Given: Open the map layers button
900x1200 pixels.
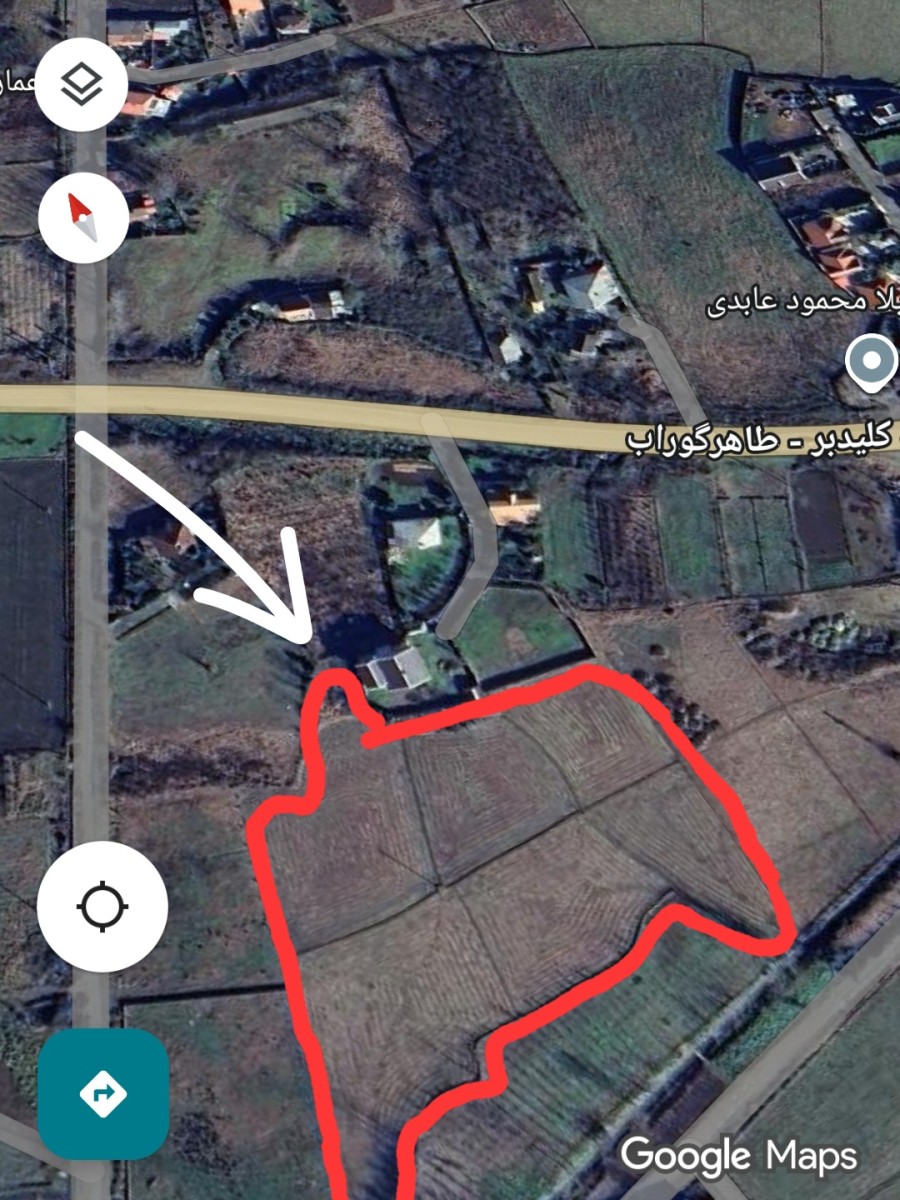Looking at the screenshot, I should point(83,86).
